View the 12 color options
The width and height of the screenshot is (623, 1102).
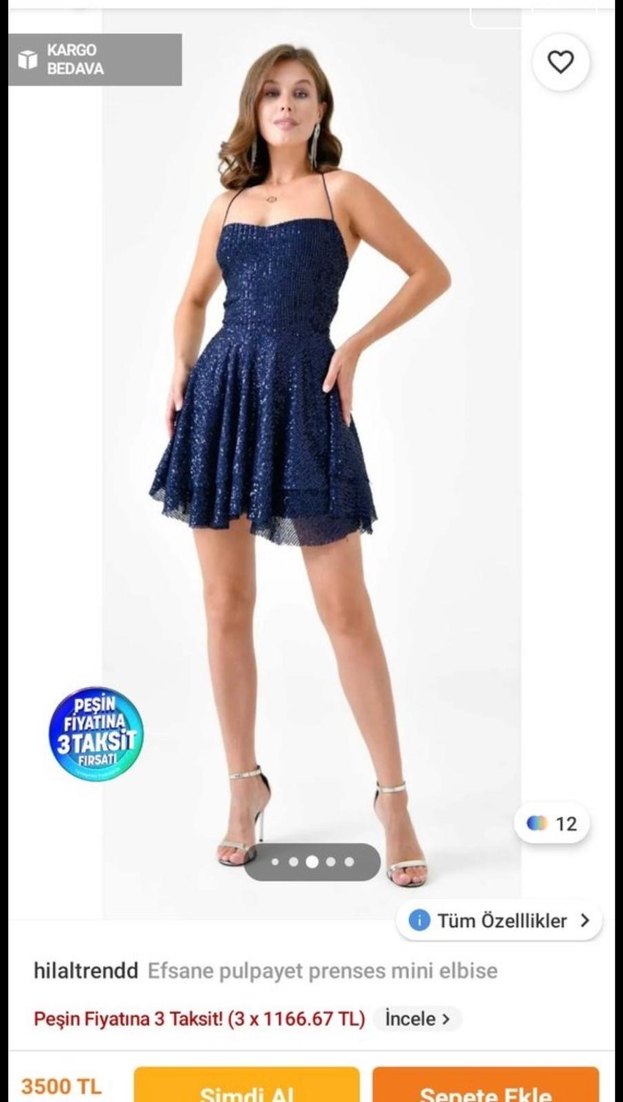(x=552, y=824)
